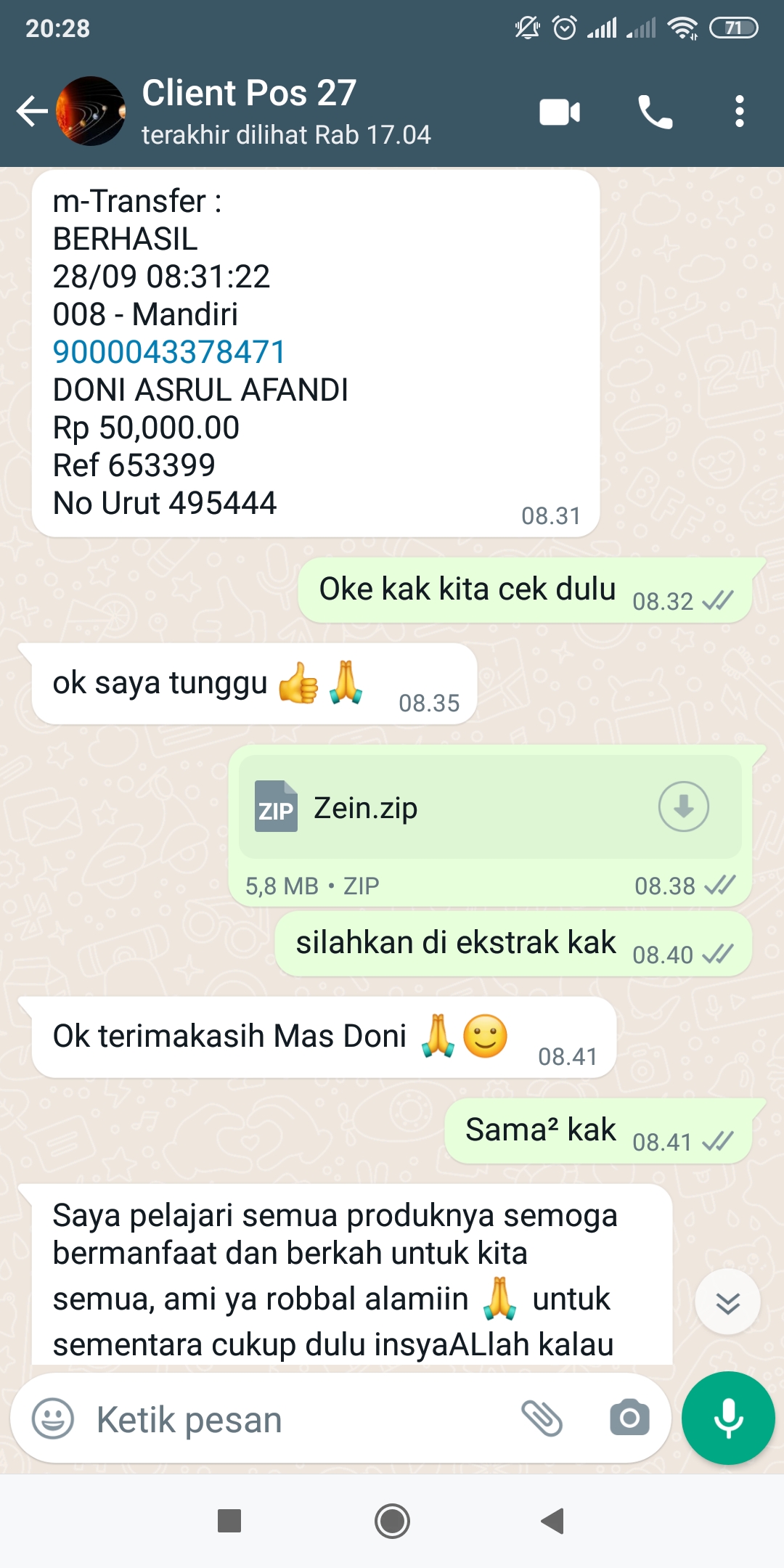784x1568 pixels.
Task: Open the emoji picker
Action: 53,1418
